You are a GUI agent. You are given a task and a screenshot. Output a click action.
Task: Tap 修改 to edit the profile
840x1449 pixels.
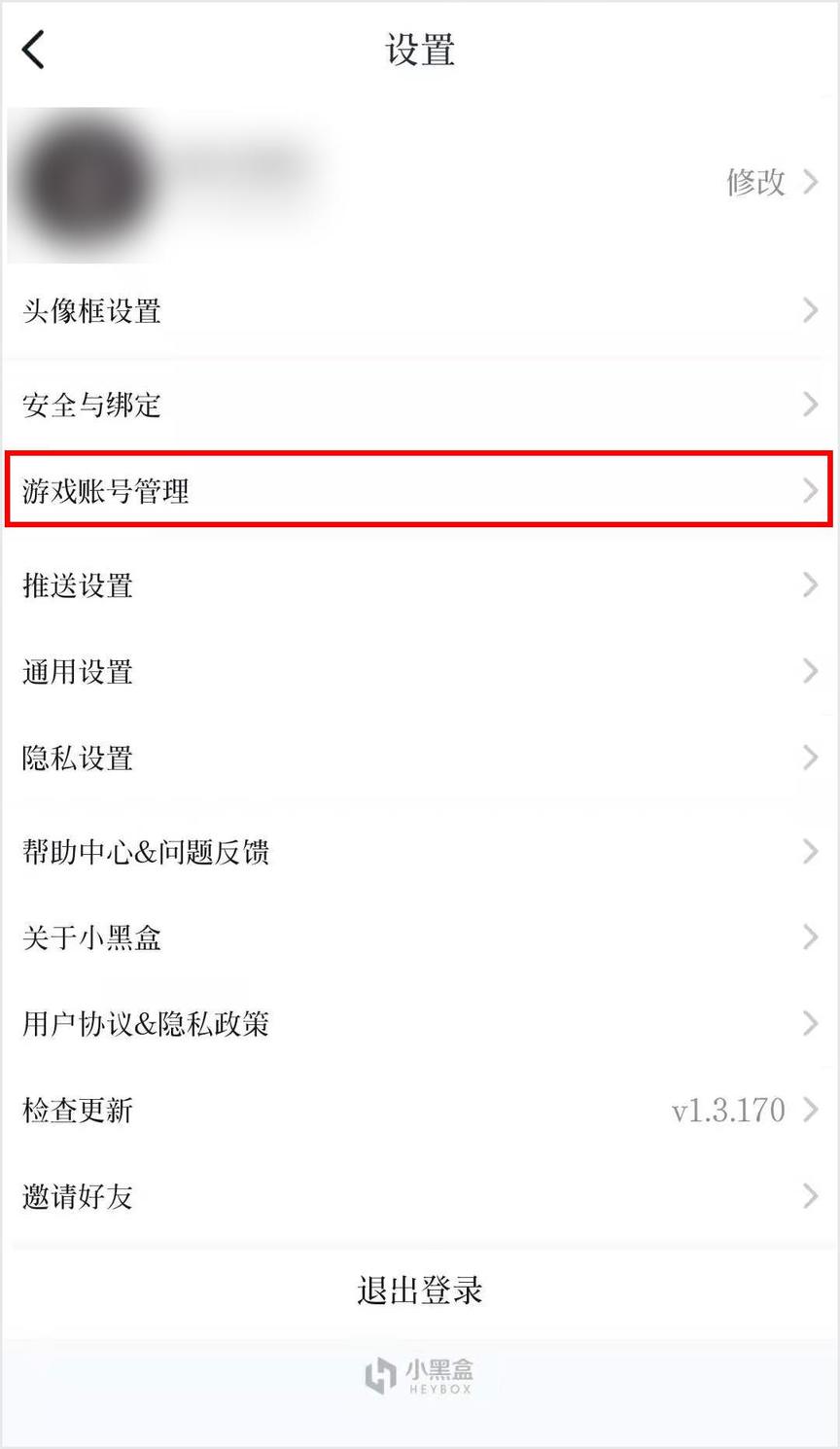pyautogui.click(x=755, y=182)
